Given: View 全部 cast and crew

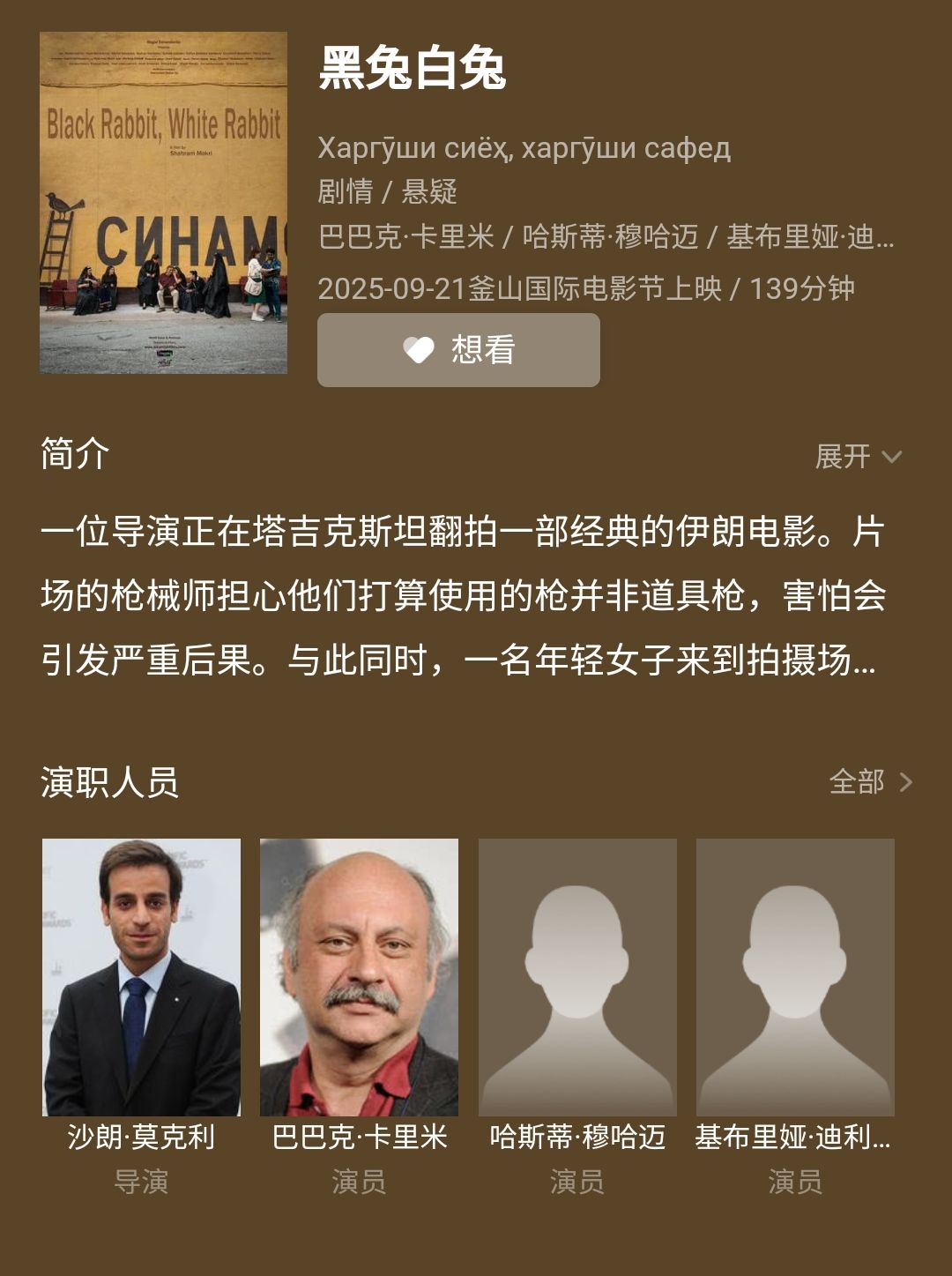Looking at the screenshot, I should click(870, 782).
